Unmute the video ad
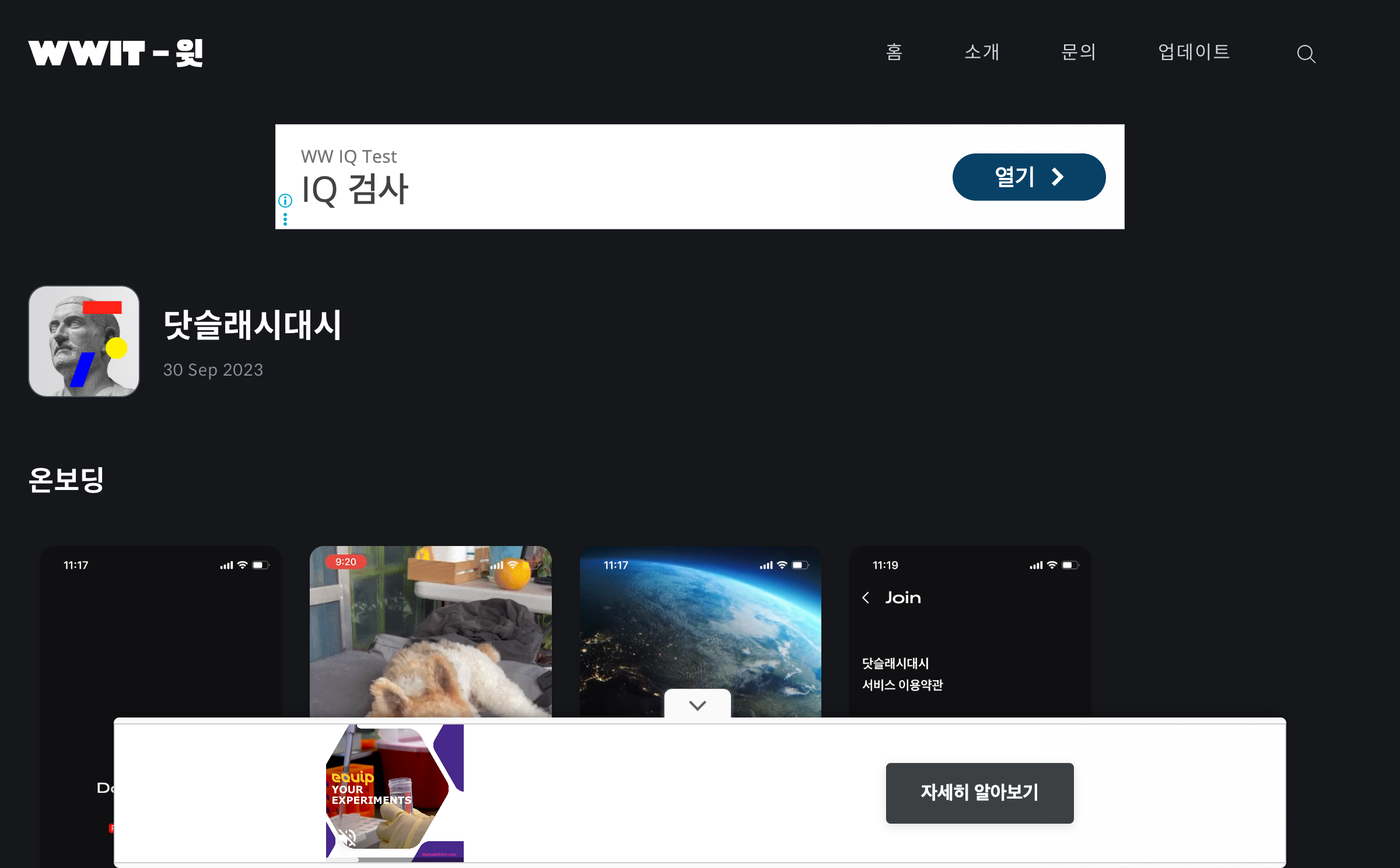 coord(348,838)
